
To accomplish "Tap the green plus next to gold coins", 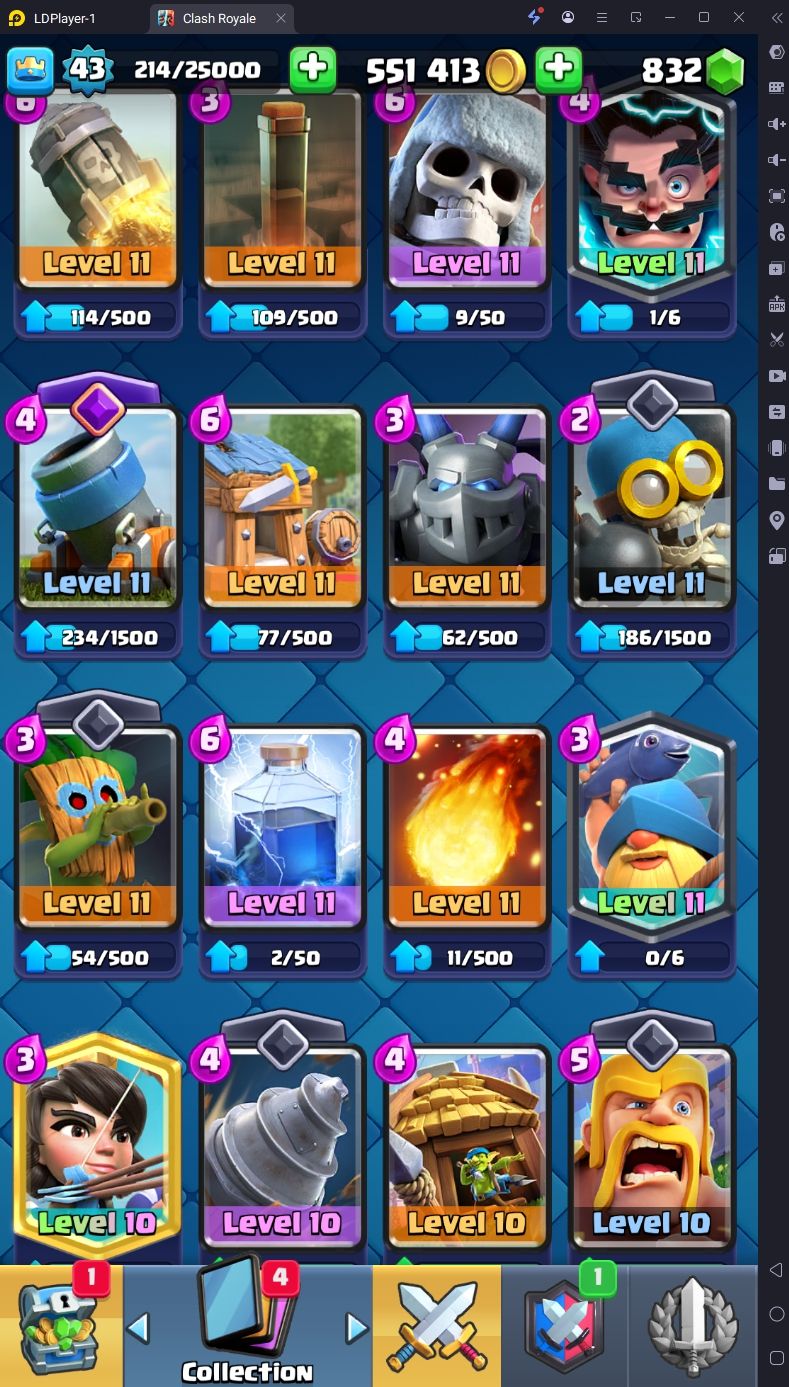I will pos(559,69).
